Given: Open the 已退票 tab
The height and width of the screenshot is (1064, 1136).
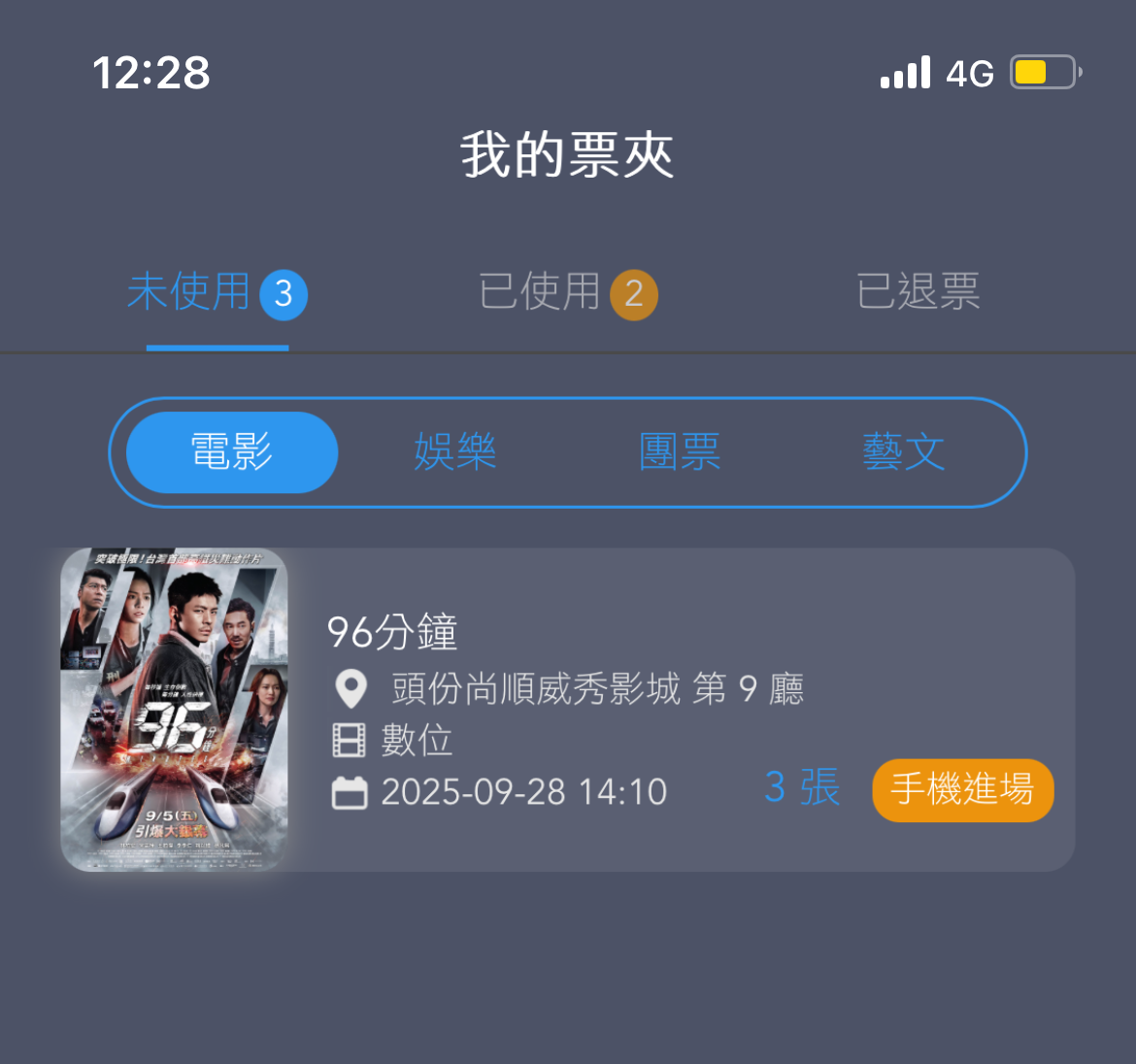Looking at the screenshot, I should click(918, 292).
